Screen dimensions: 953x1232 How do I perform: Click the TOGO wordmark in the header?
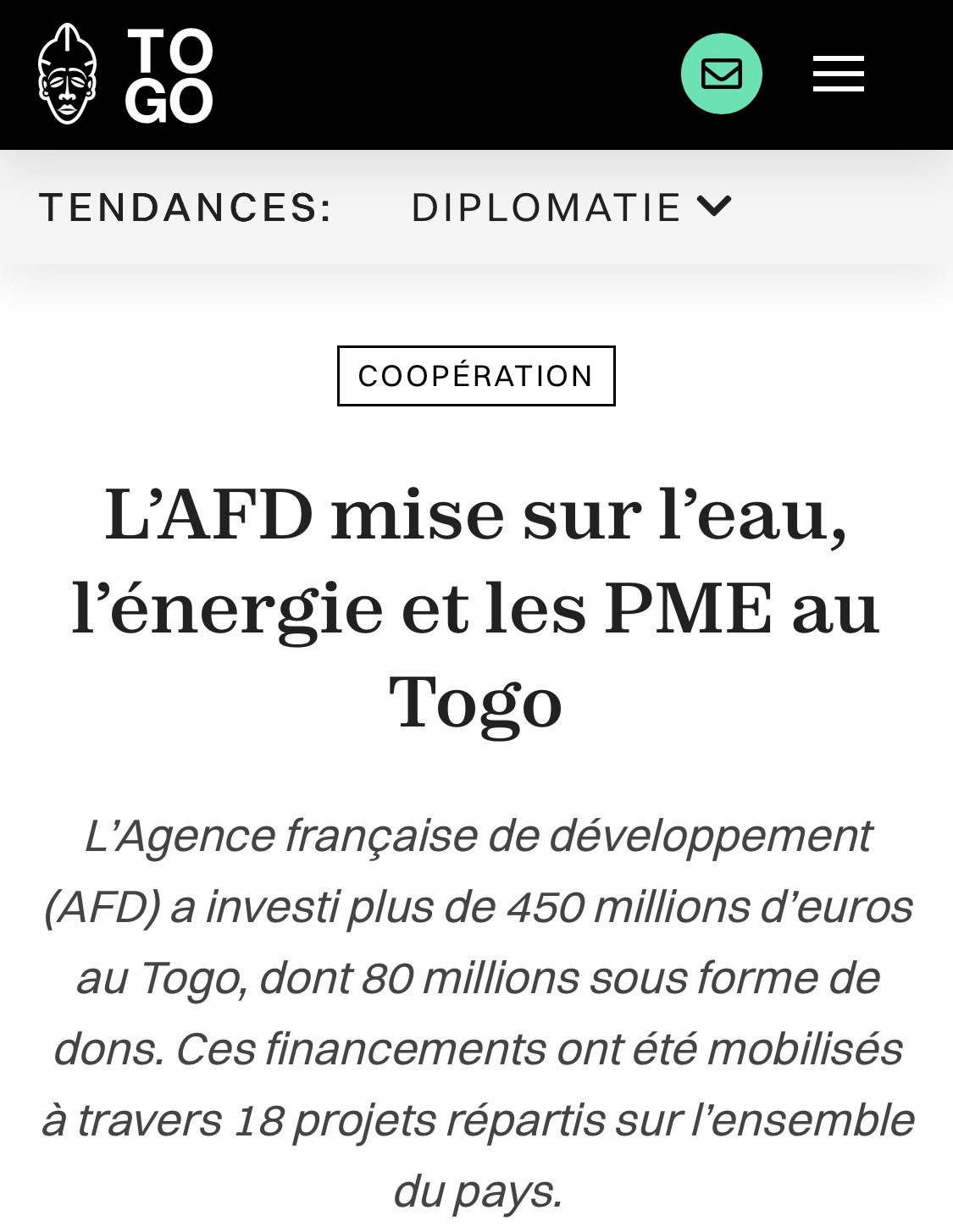click(169, 74)
